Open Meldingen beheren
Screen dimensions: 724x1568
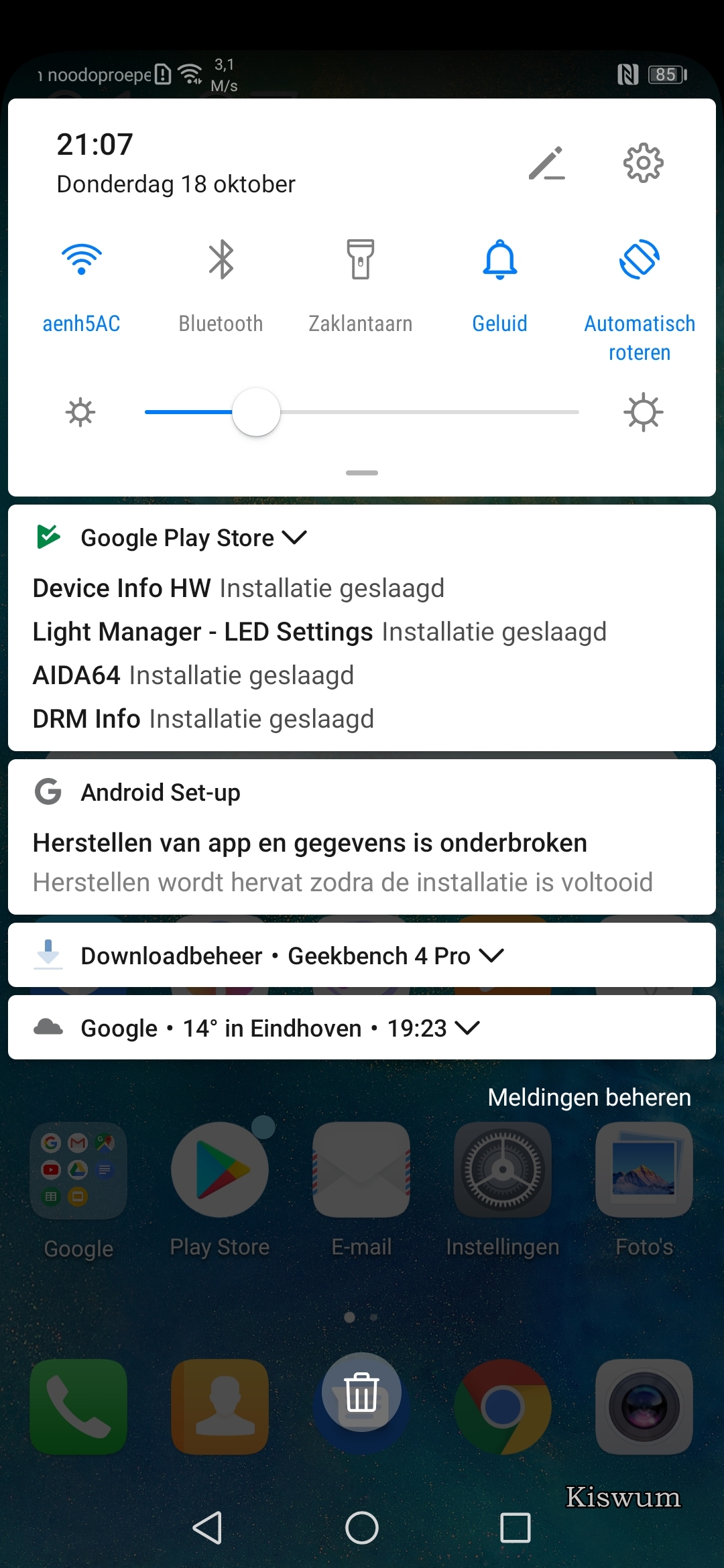coord(589,1098)
